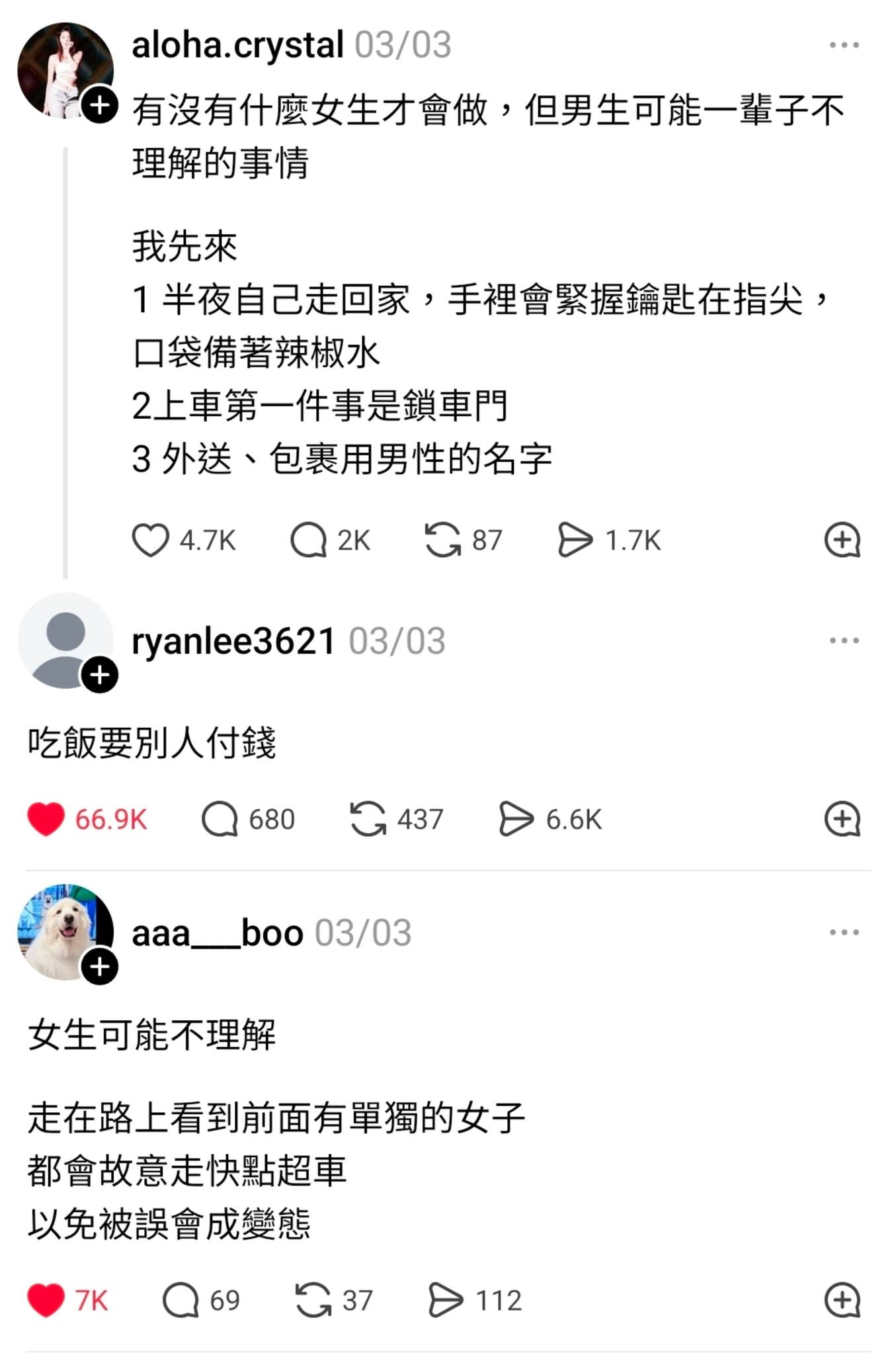
Task: Open overflow menu on aloha.crystal's post
Action: click(x=844, y=45)
